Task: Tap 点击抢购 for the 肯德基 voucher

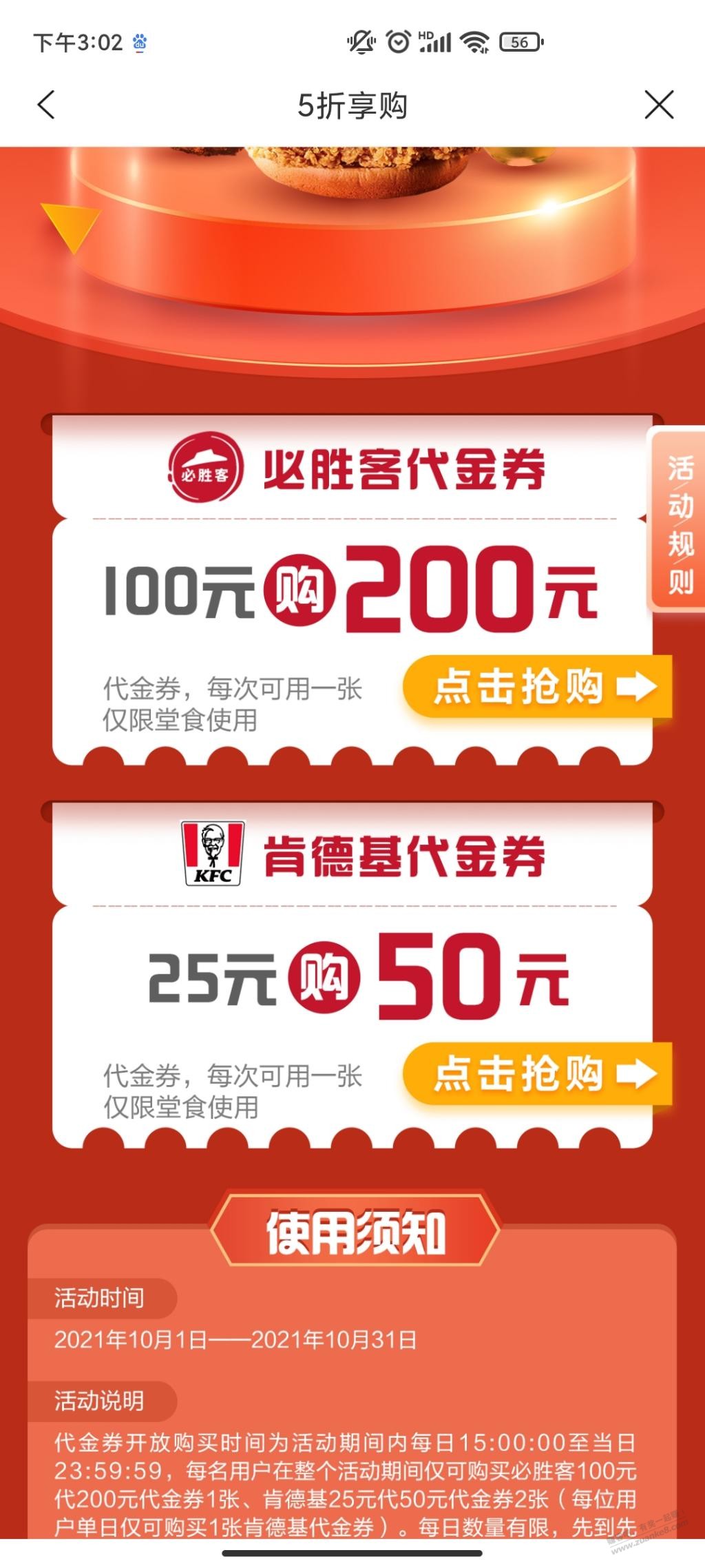Action: point(537,1074)
